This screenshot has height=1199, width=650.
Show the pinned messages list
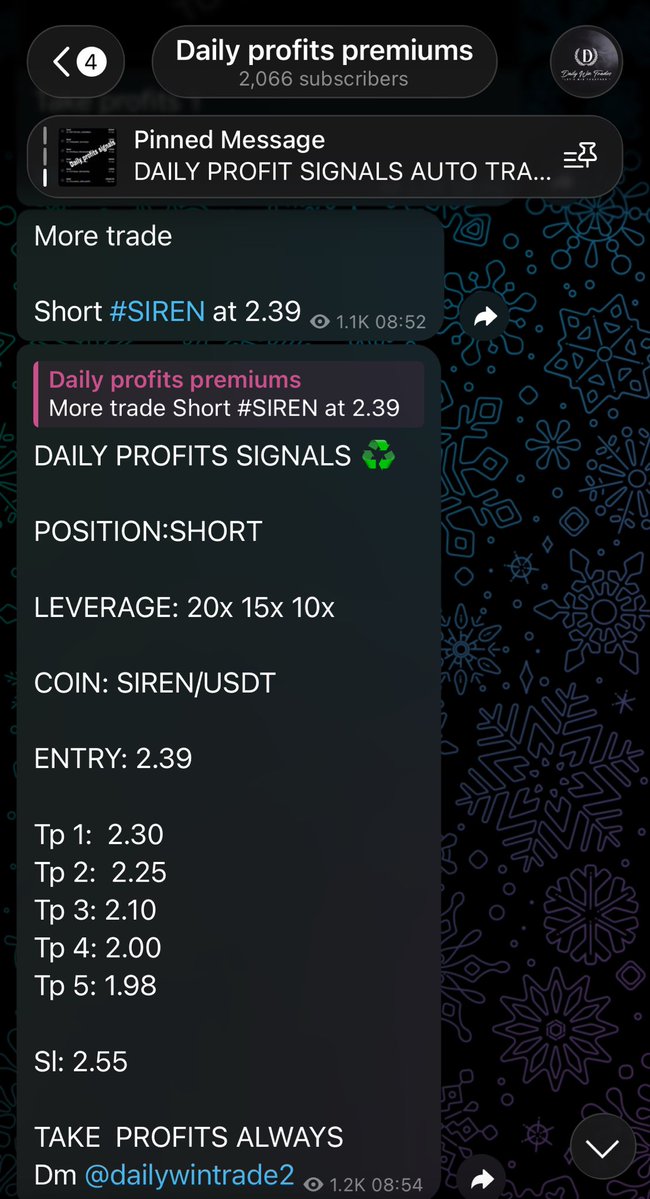point(580,157)
